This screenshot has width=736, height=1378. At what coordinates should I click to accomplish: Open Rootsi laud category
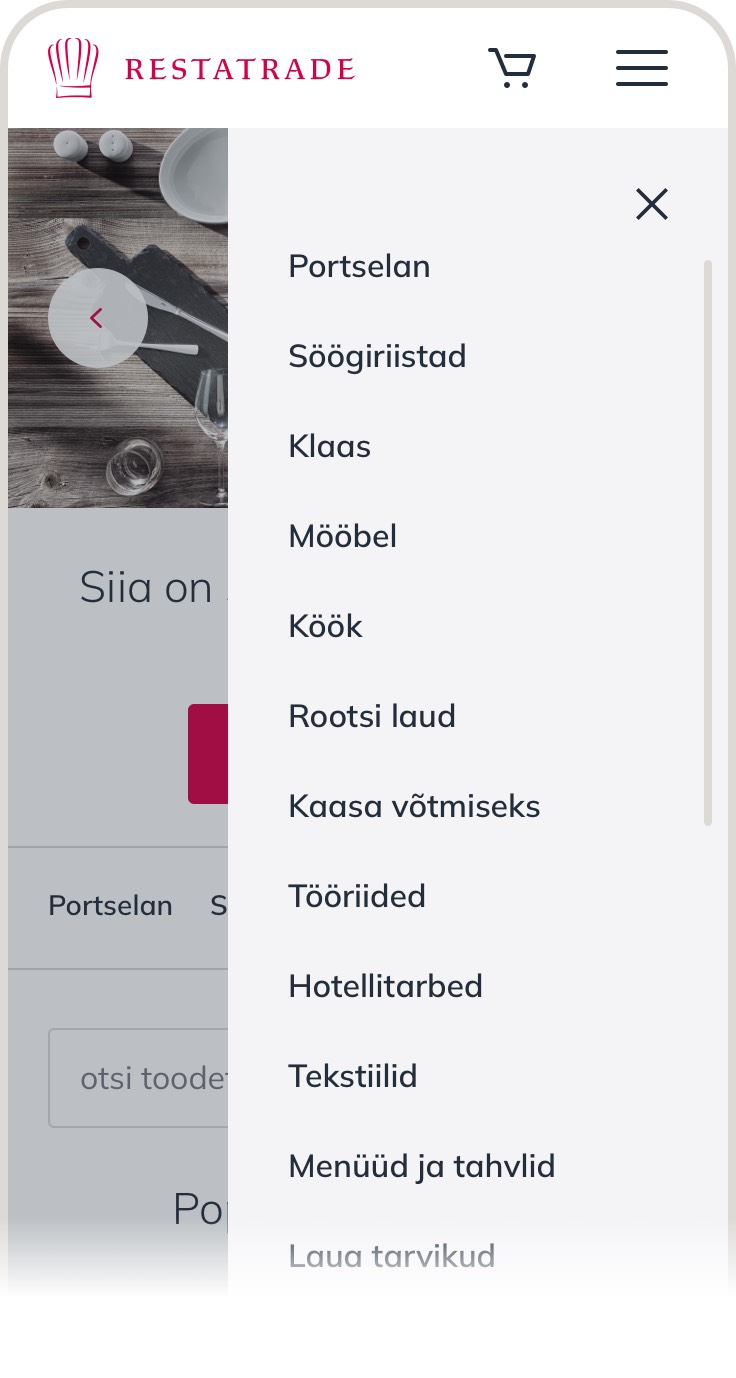[x=372, y=716]
